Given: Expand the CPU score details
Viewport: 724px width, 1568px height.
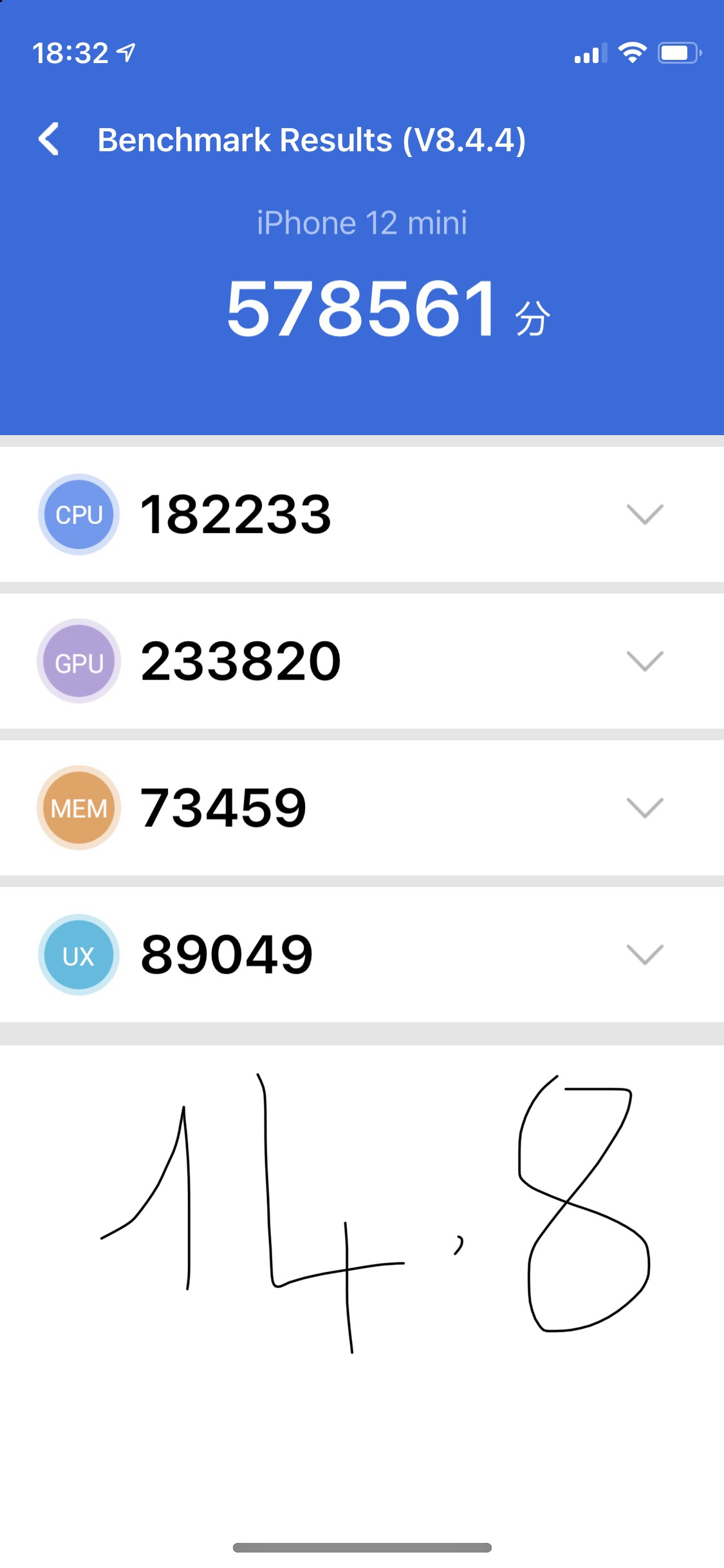Looking at the screenshot, I should coord(645,514).
